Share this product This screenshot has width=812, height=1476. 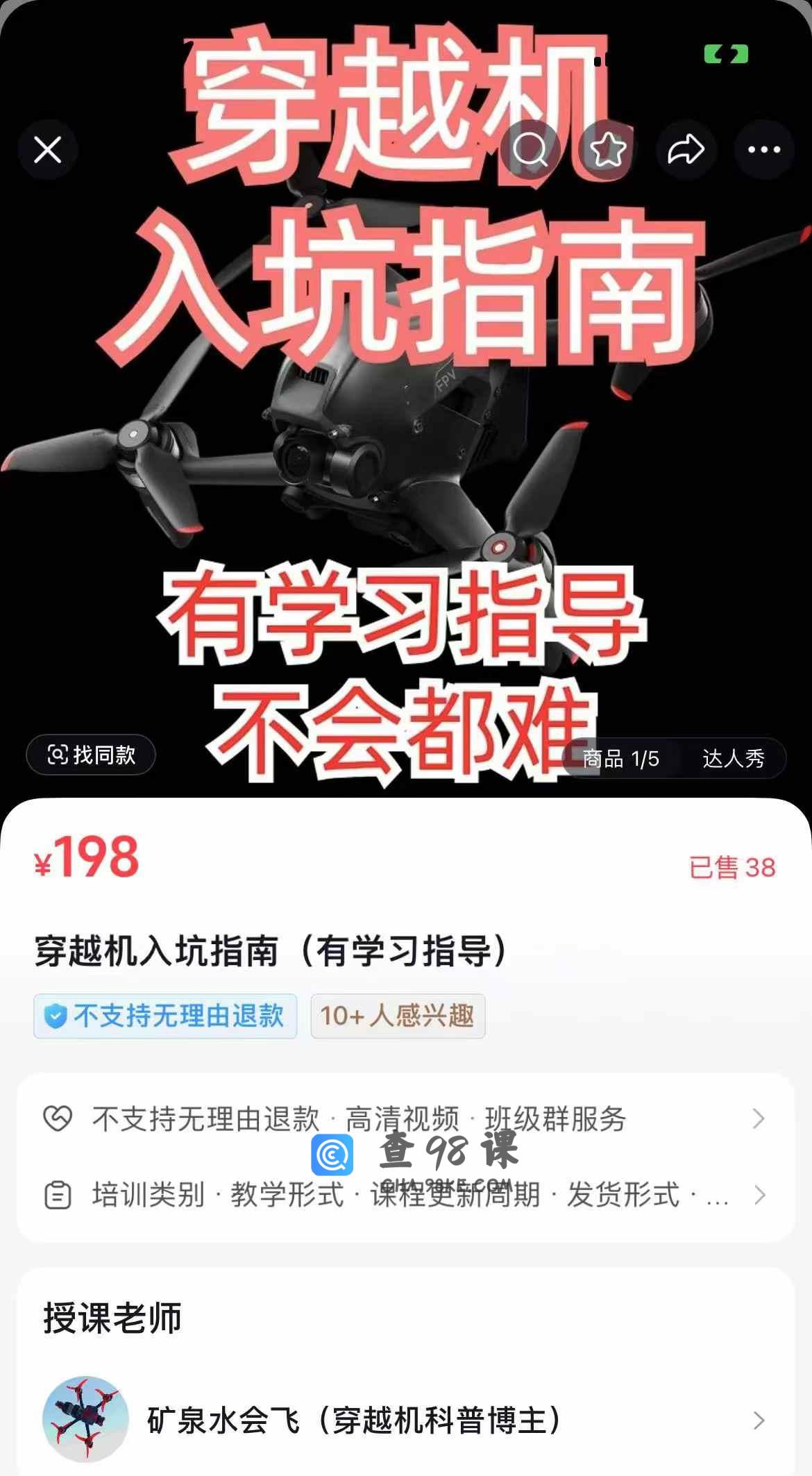[x=686, y=149]
